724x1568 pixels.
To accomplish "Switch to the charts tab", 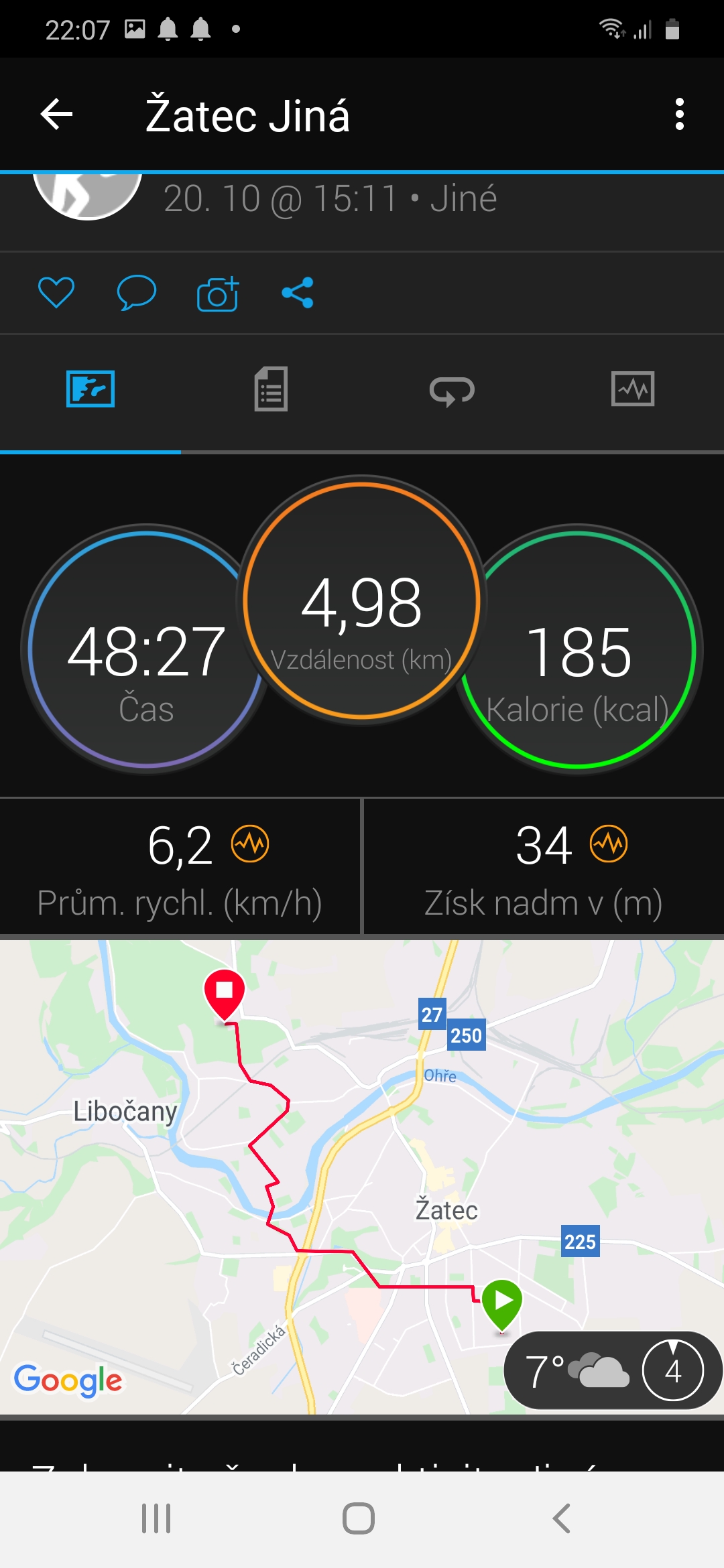I will [x=633, y=389].
